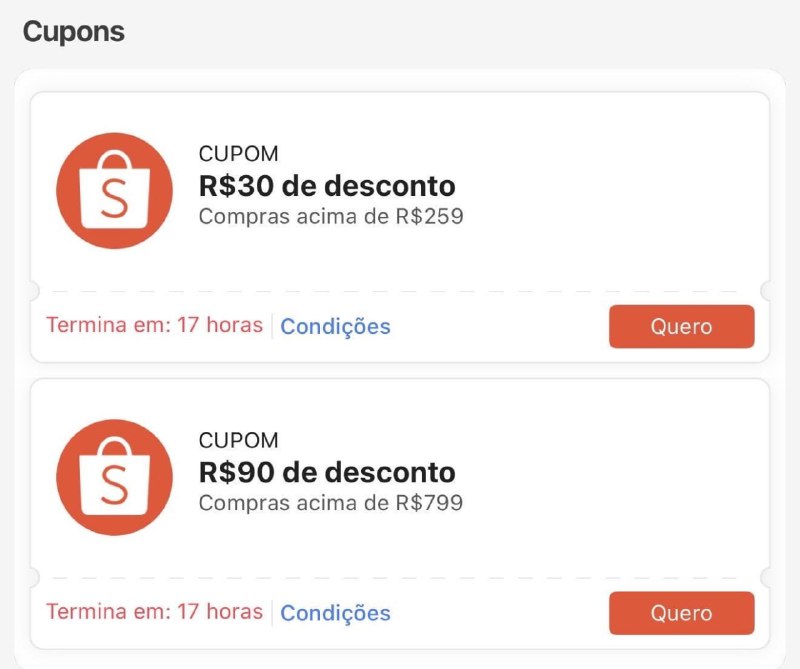View Condições of the R$90 coupon
The height and width of the screenshot is (669, 800).
click(x=335, y=613)
